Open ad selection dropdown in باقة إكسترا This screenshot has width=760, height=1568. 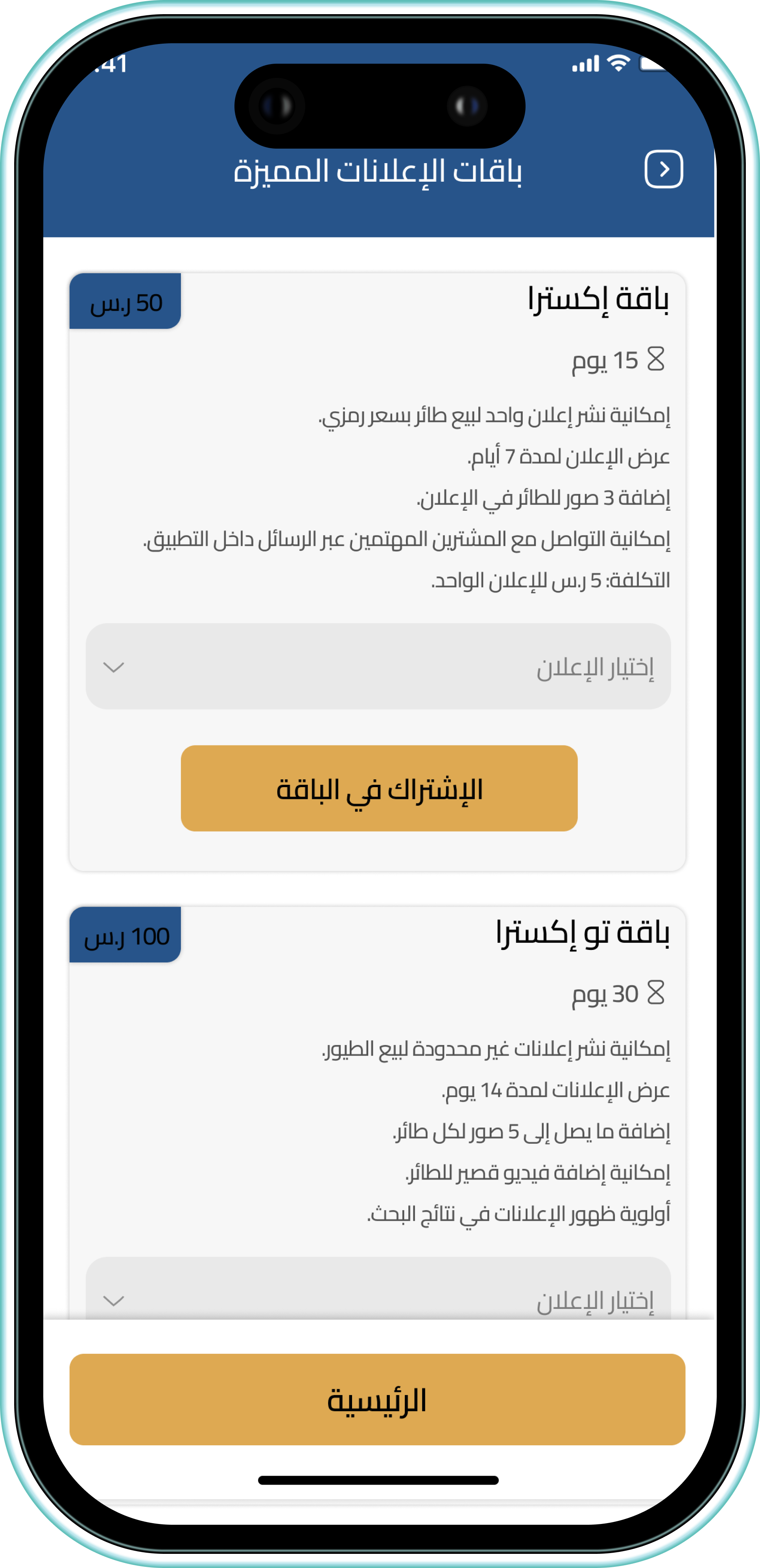coord(378,666)
